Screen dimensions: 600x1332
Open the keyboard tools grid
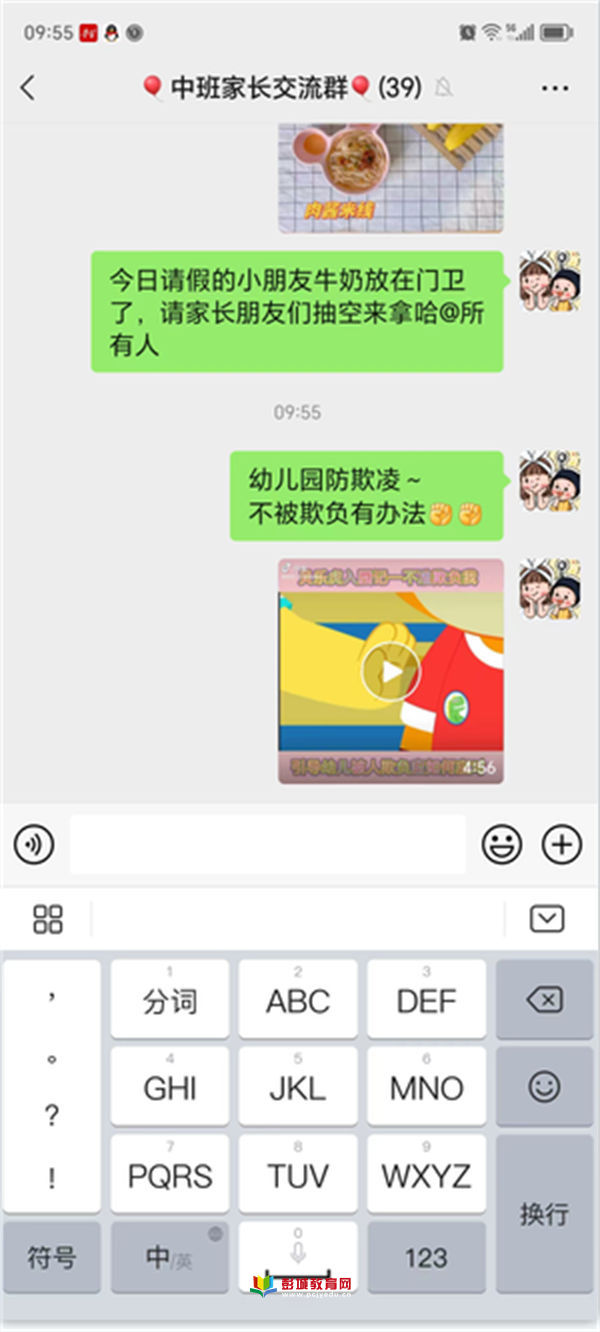tap(47, 919)
